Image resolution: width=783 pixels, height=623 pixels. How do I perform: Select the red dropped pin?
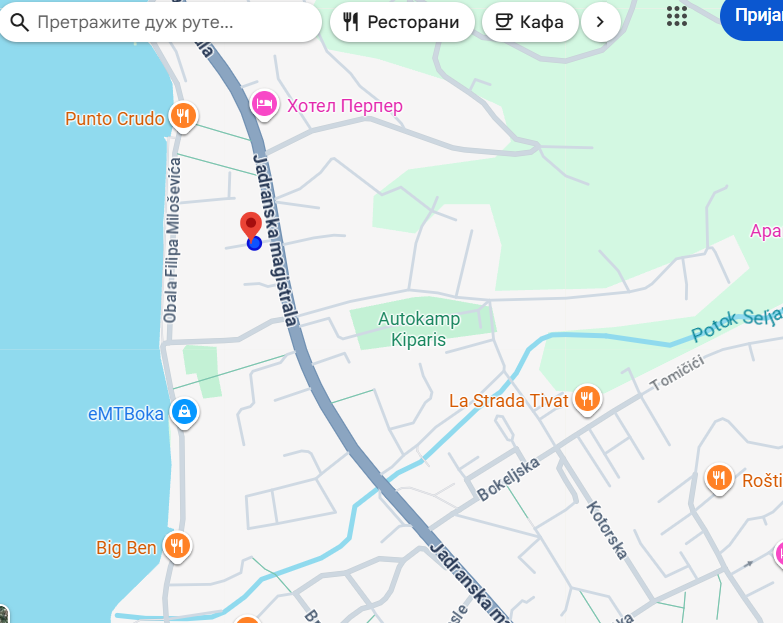click(251, 226)
